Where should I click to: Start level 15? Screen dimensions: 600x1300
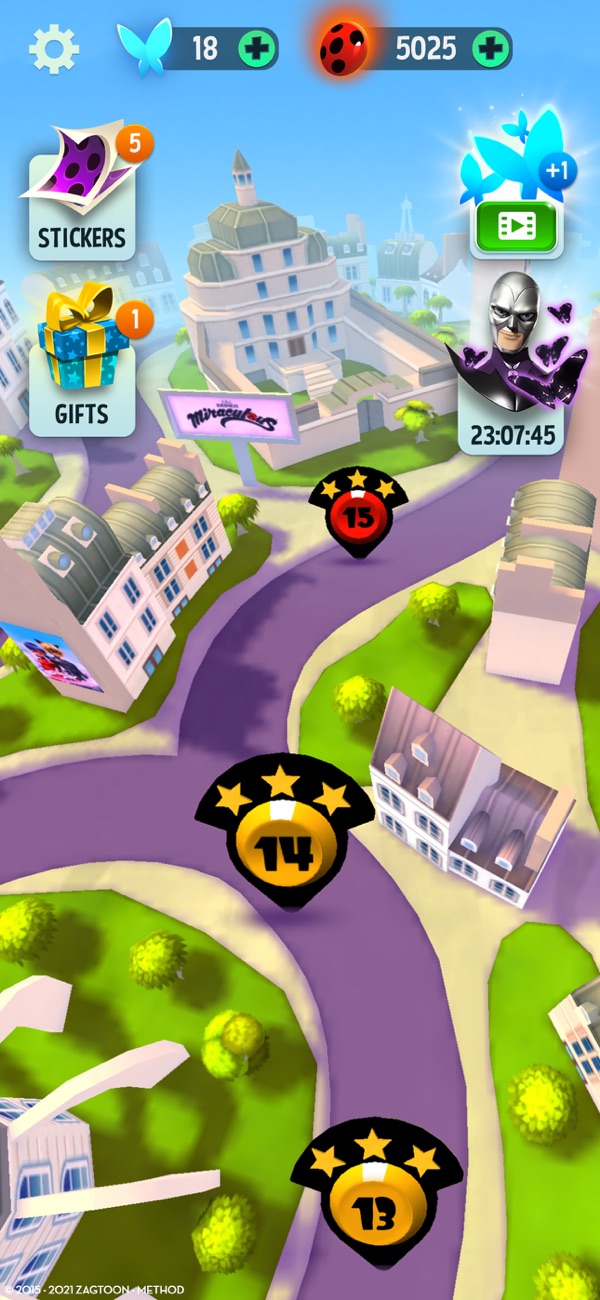(x=358, y=515)
